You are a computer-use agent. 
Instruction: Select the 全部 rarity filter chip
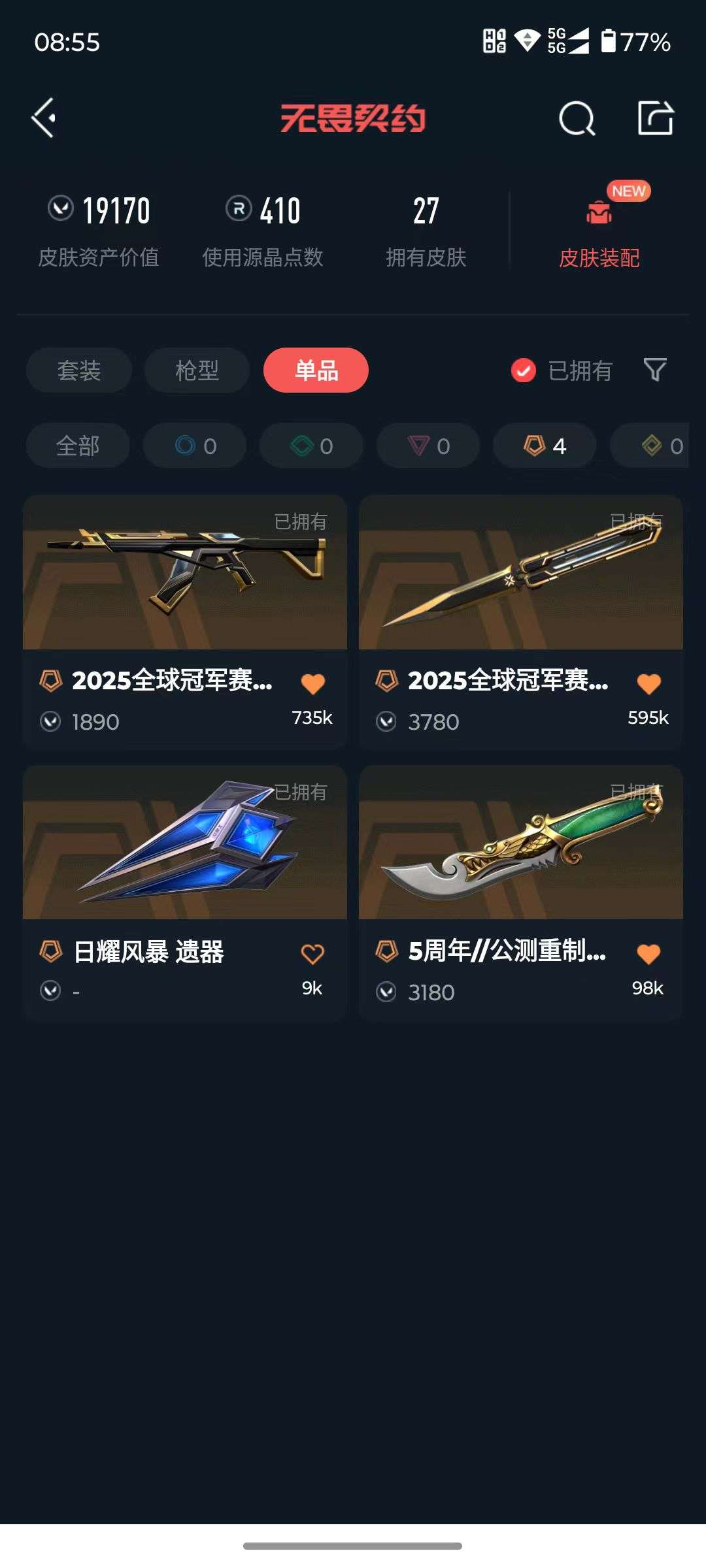[78, 445]
